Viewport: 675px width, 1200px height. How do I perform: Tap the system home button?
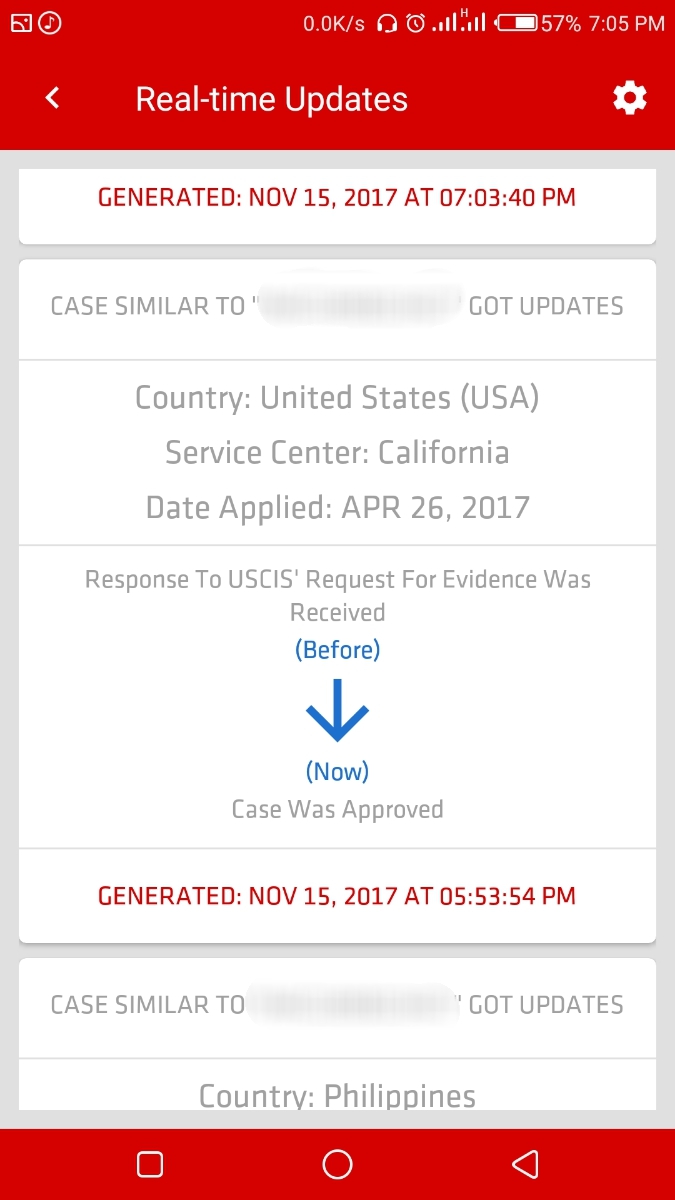coord(337,1164)
